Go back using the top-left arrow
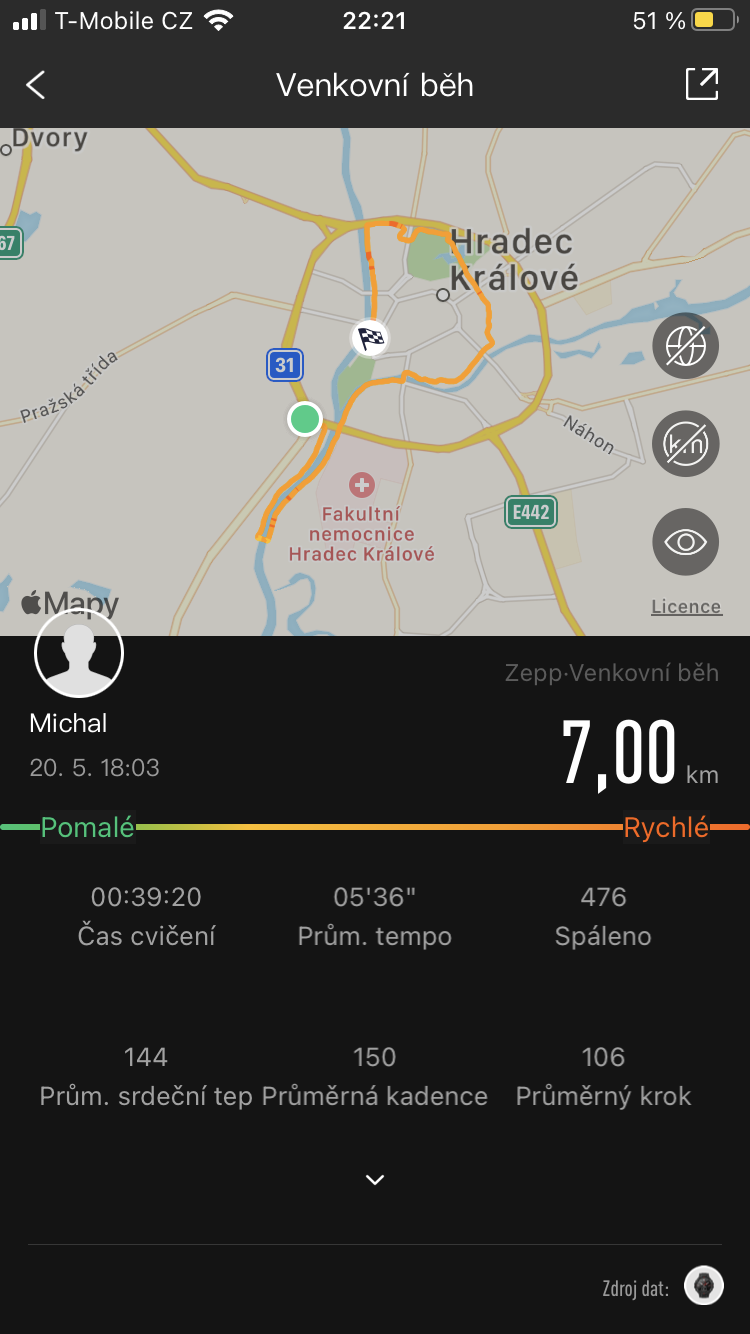Image resolution: width=750 pixels, height=1334 pixels. pyautogui.click(x=36, y=85)
